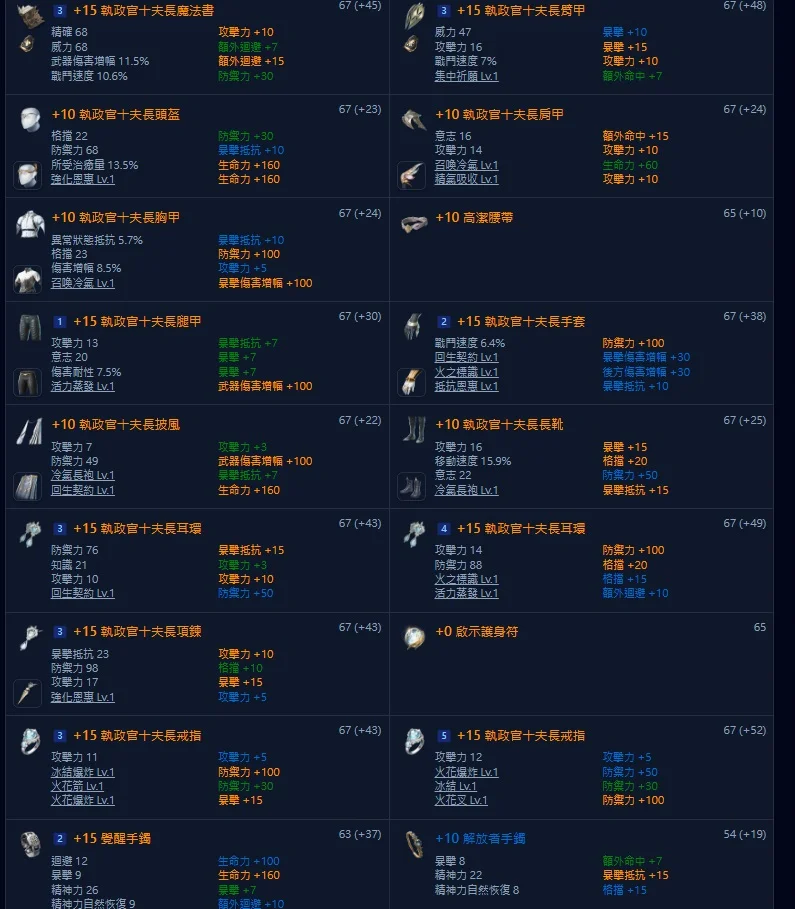This screenshot has height=909, width=795.
Task: Open 冰結爆炸 Lv.1 skill link
Action: click(82, 772)
